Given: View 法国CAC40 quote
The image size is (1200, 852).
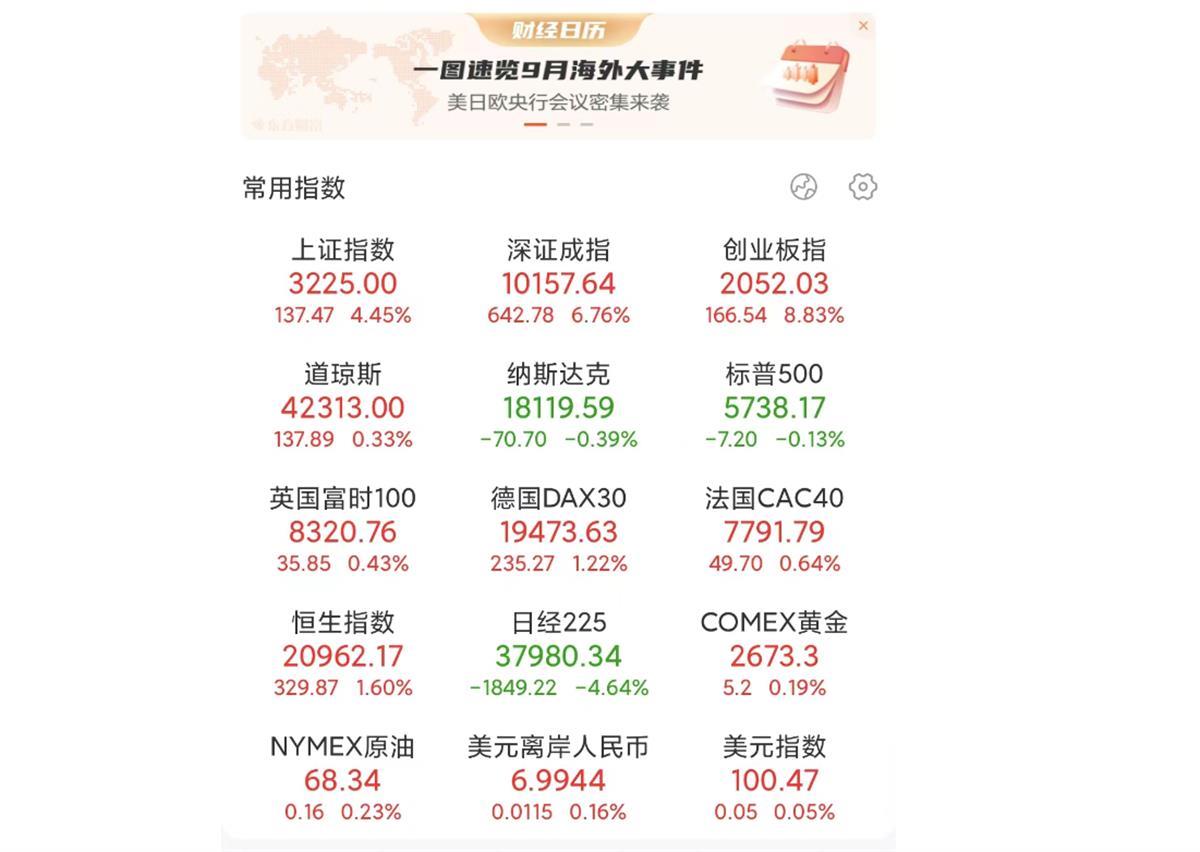Looking at the screenshot, I should (774, 531).
